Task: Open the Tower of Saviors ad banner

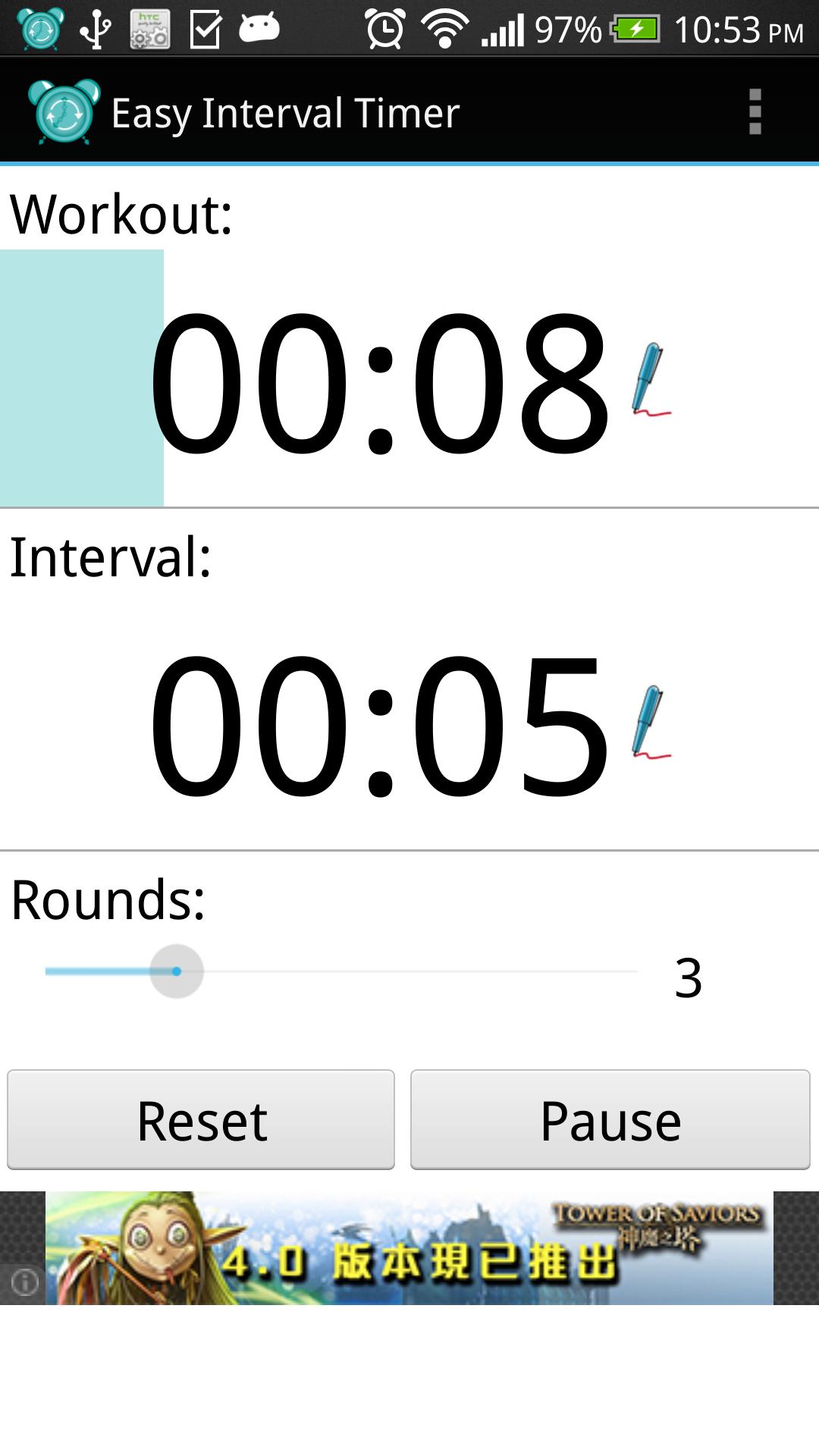Action: tap(409, 1248)
